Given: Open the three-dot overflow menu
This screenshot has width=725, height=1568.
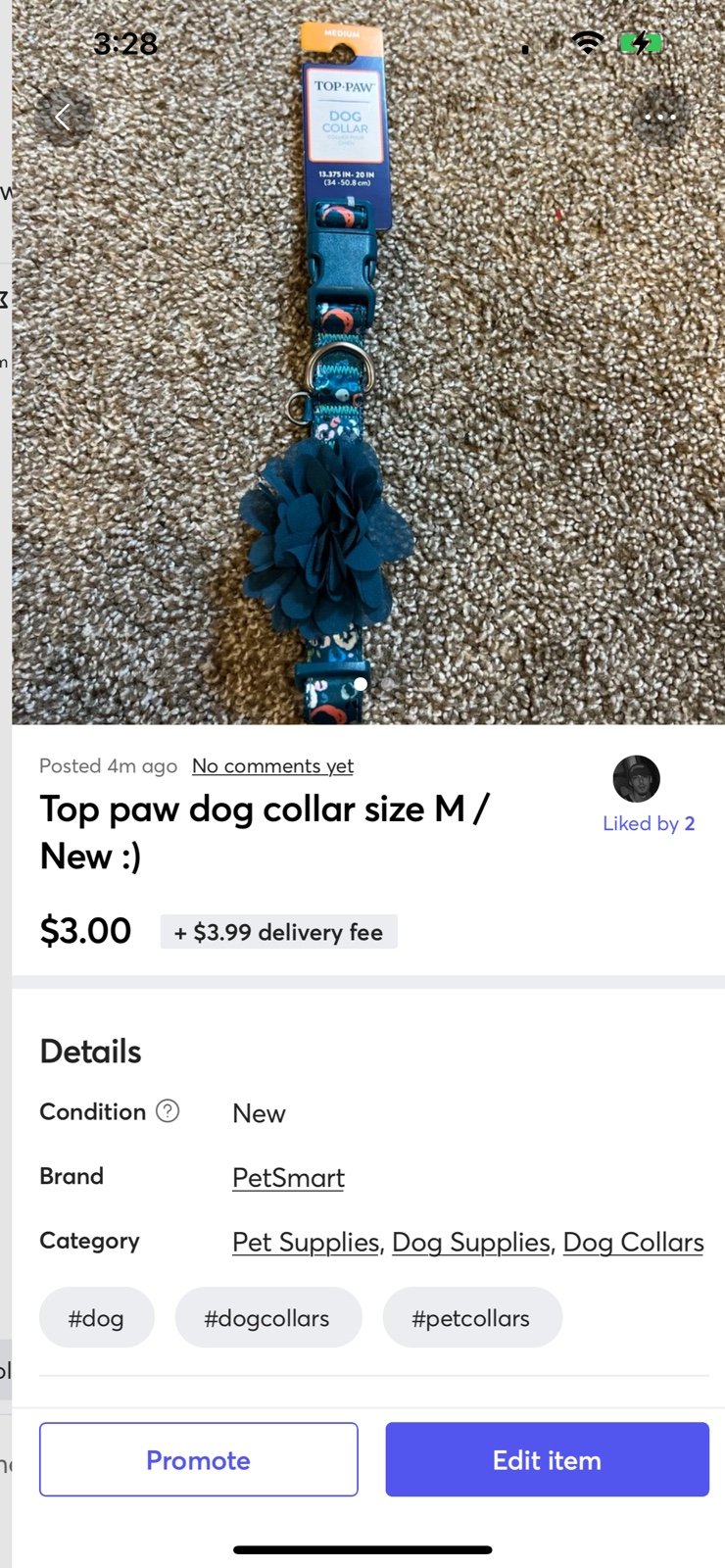Looking at the screenshot, I should [x=659, y=118].
